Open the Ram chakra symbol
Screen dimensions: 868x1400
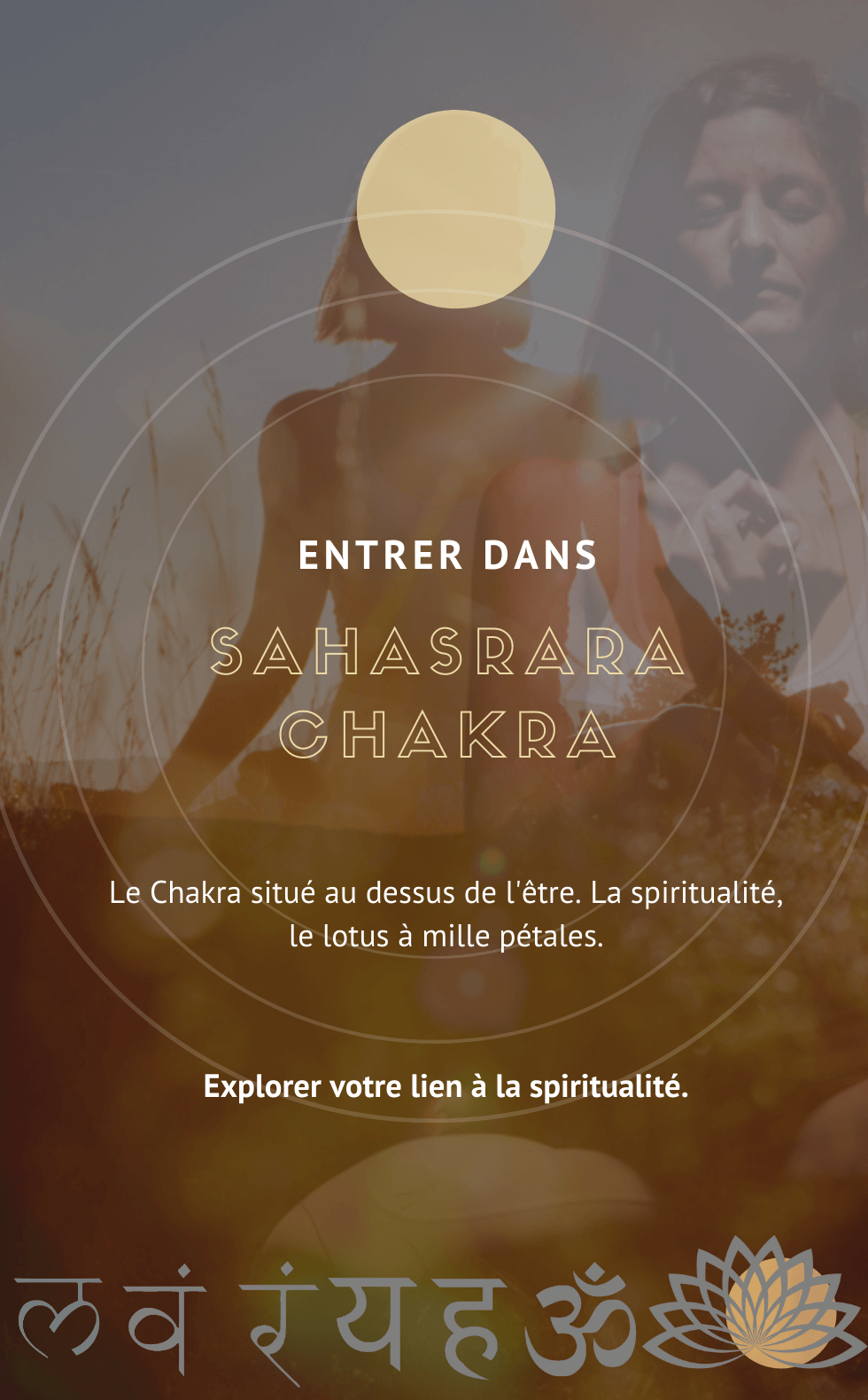[276, 1321]
